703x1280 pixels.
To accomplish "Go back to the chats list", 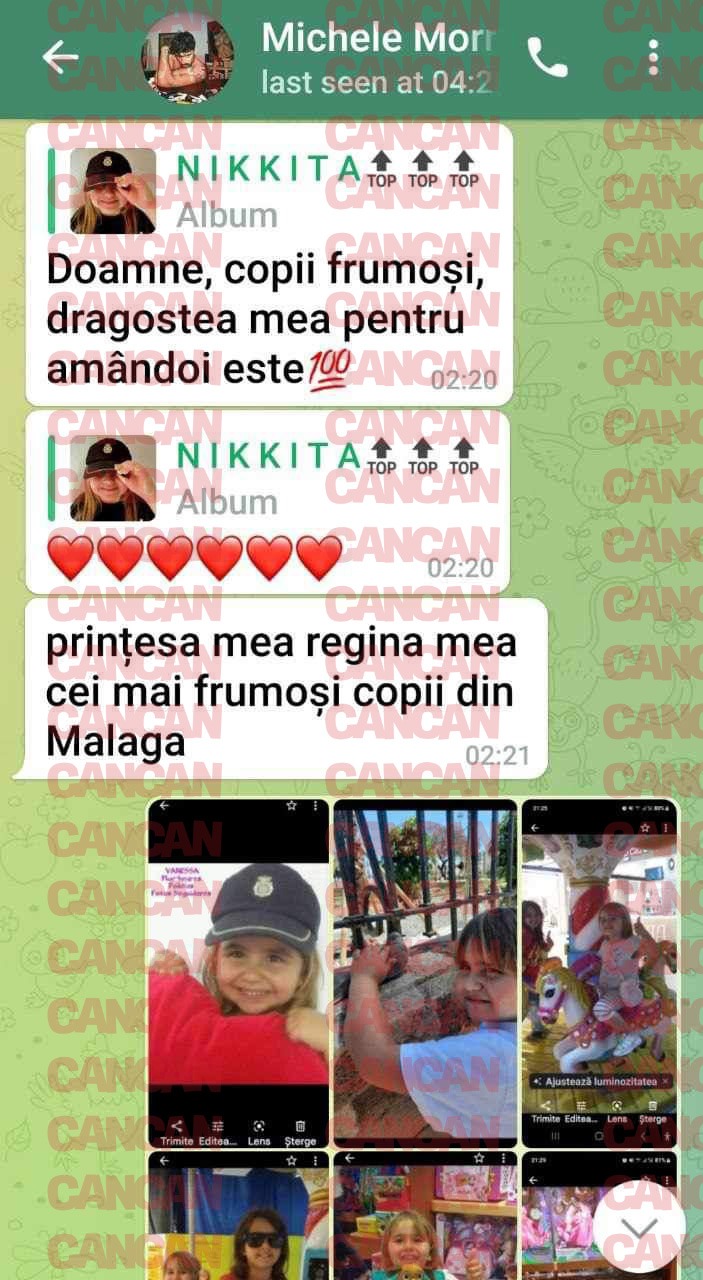I will tap(60, 58).
